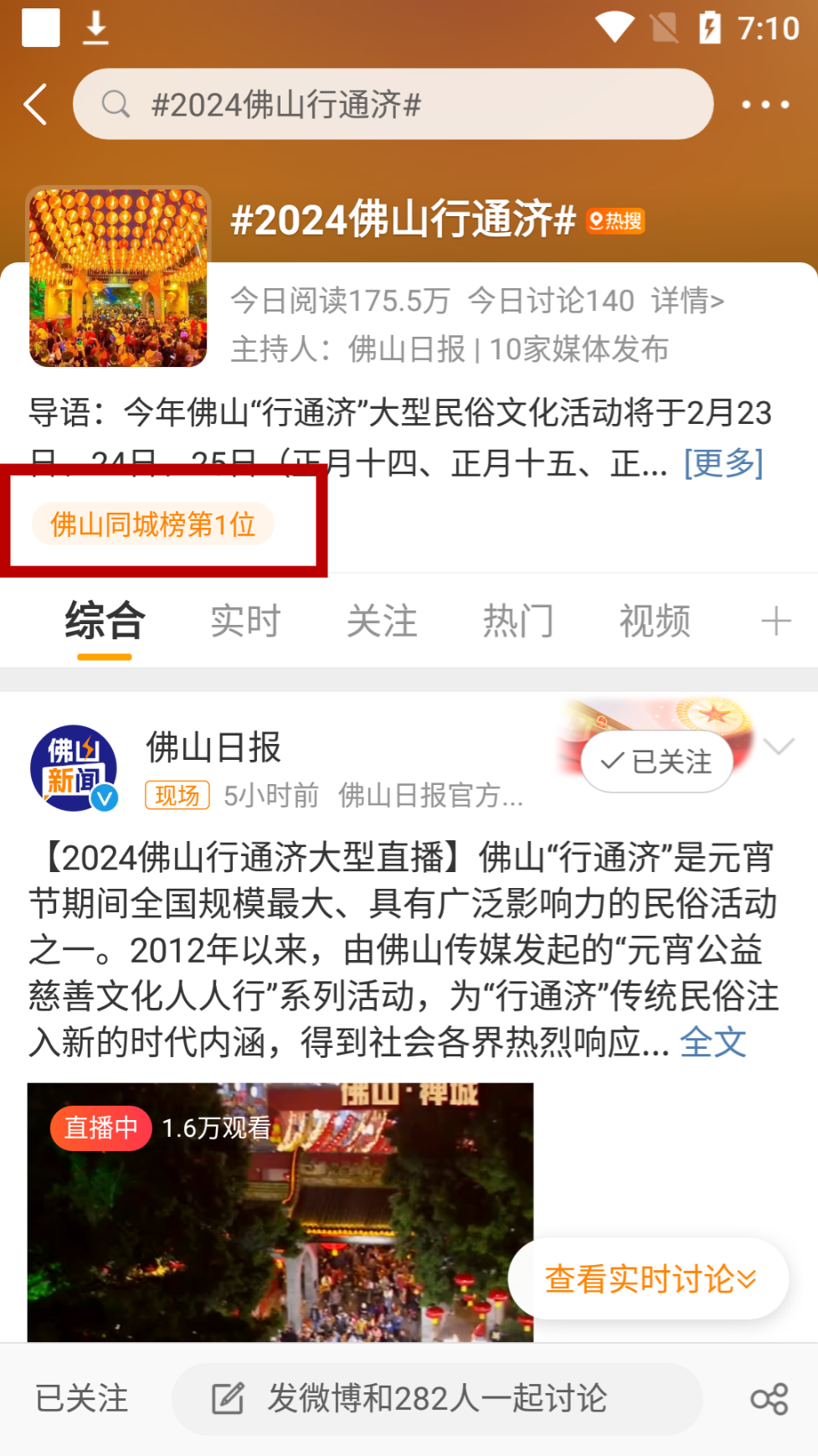This screenshot has width=818, height=1456.
Task: Switch to the 热门 tab
Action: (x=518, y=621)
